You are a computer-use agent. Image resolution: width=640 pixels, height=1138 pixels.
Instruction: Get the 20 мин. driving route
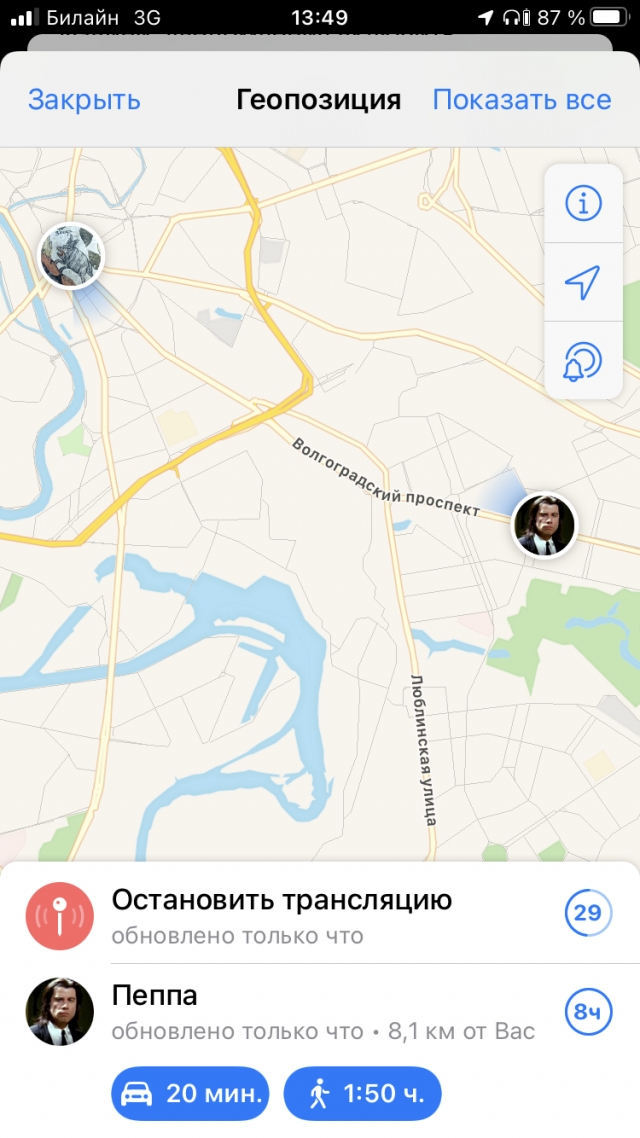point(190,1093)
